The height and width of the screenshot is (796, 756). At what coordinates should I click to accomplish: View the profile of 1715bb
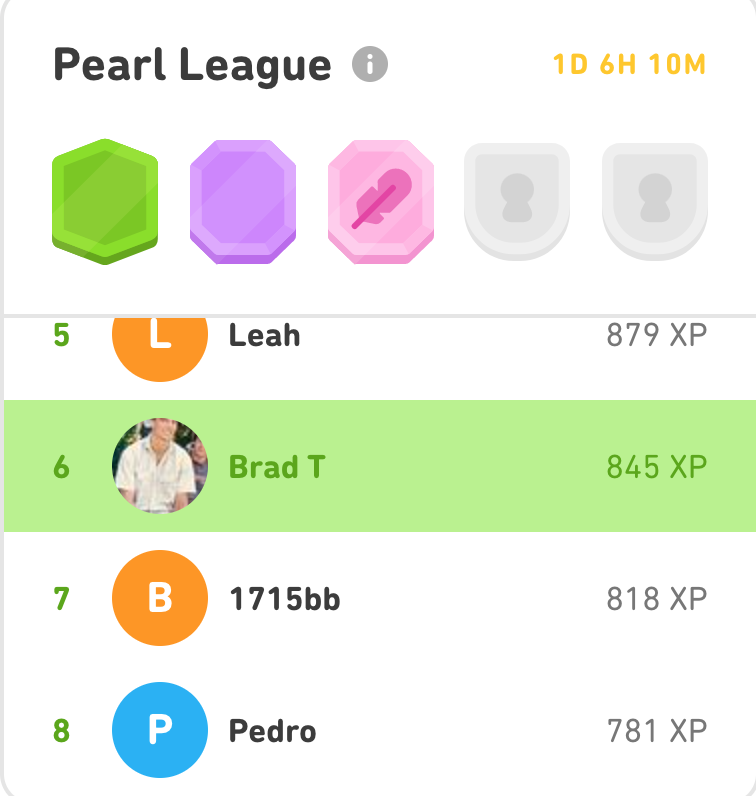[285, 599]
